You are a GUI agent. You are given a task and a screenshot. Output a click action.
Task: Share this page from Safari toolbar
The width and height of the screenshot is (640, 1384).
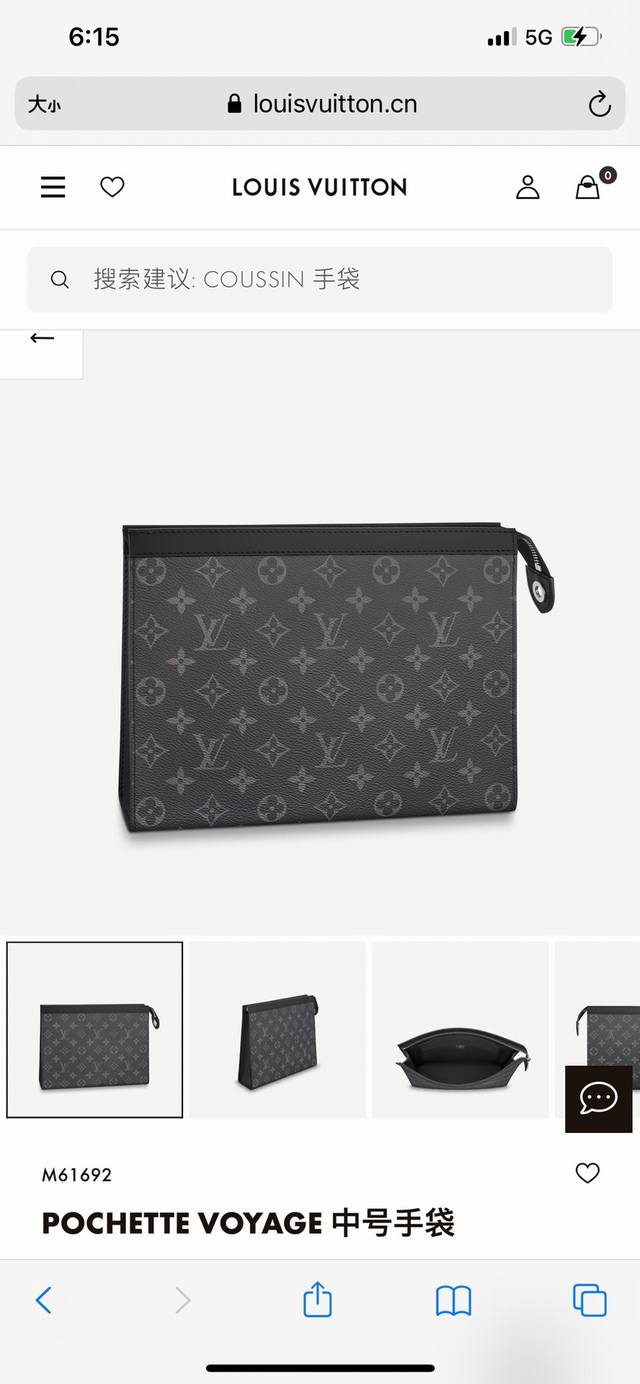click(317, 1300)
